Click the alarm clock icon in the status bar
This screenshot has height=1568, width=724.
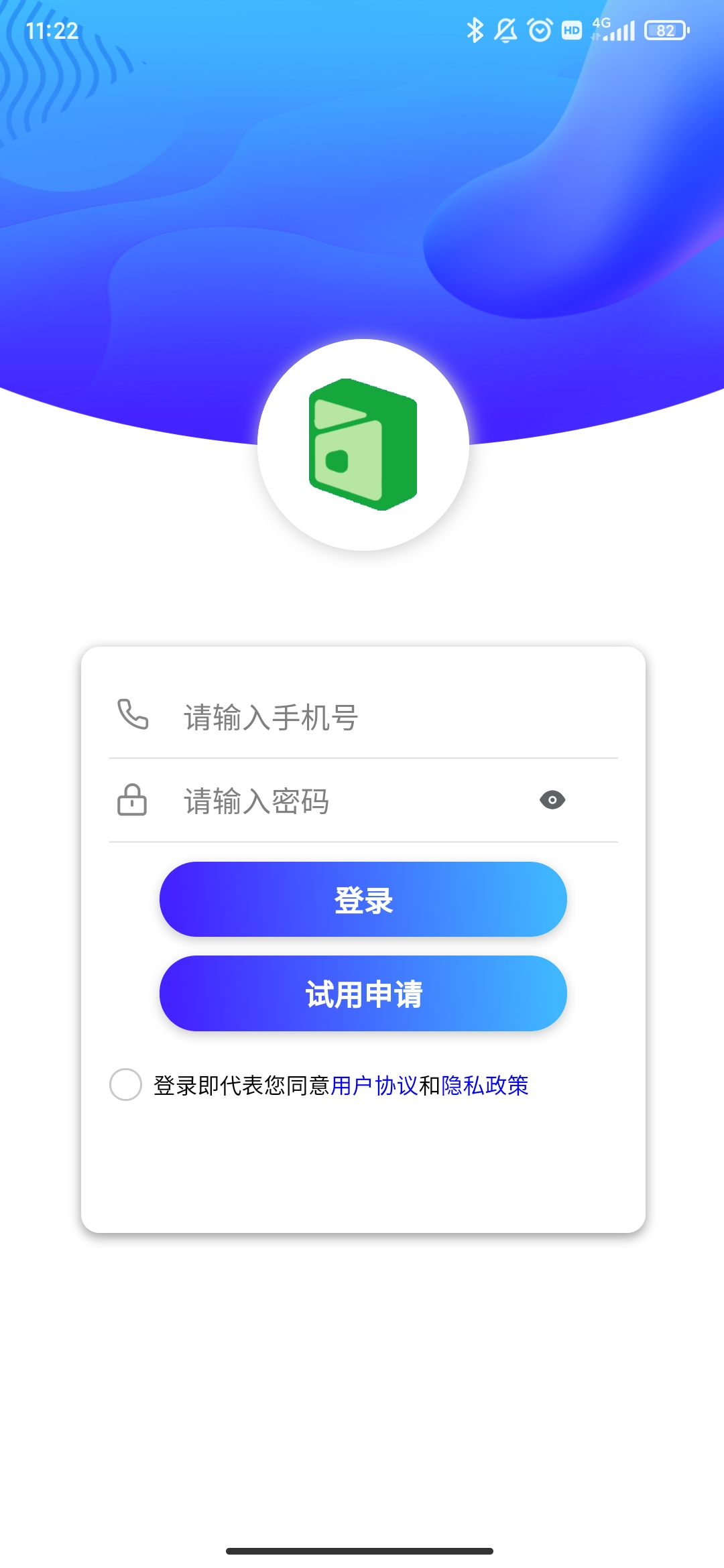(540, 29)
